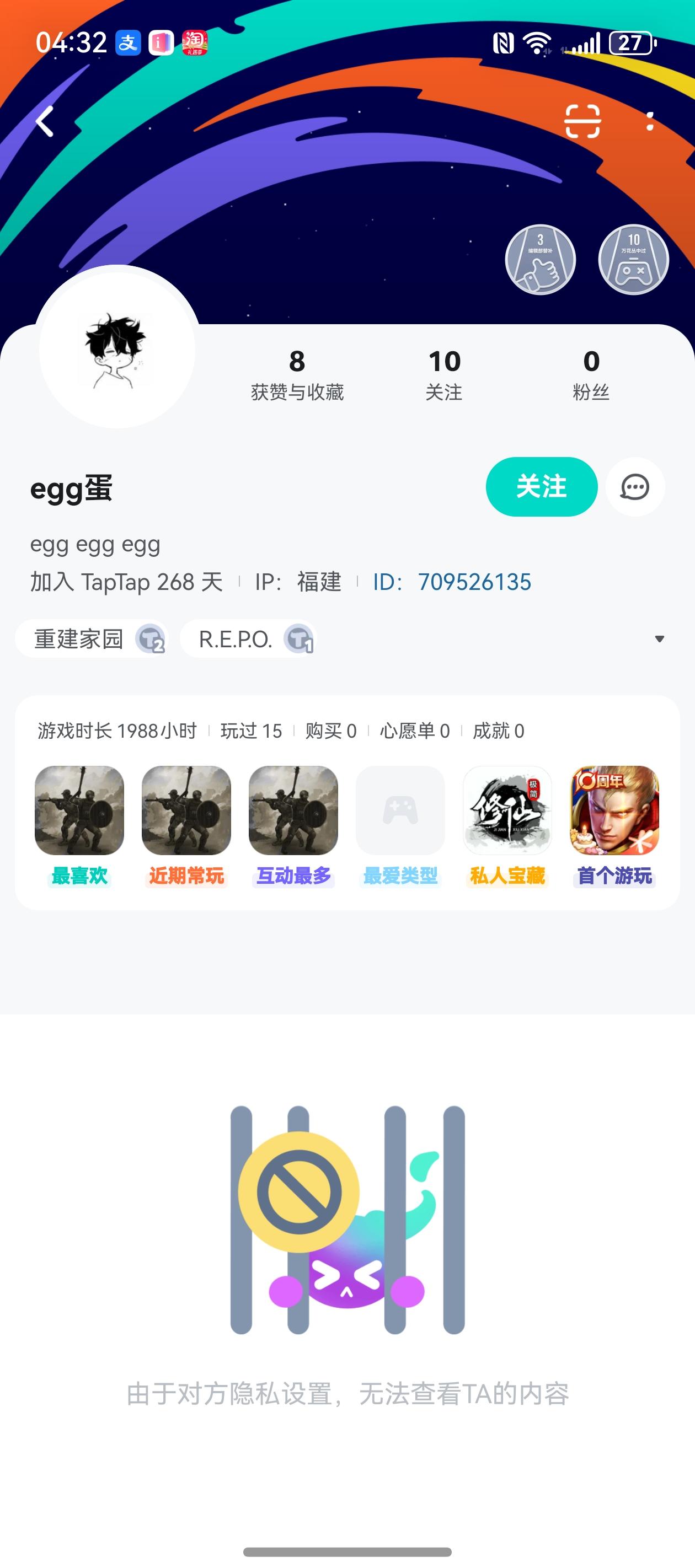Go back using the top-left arrow

(45, 121)
